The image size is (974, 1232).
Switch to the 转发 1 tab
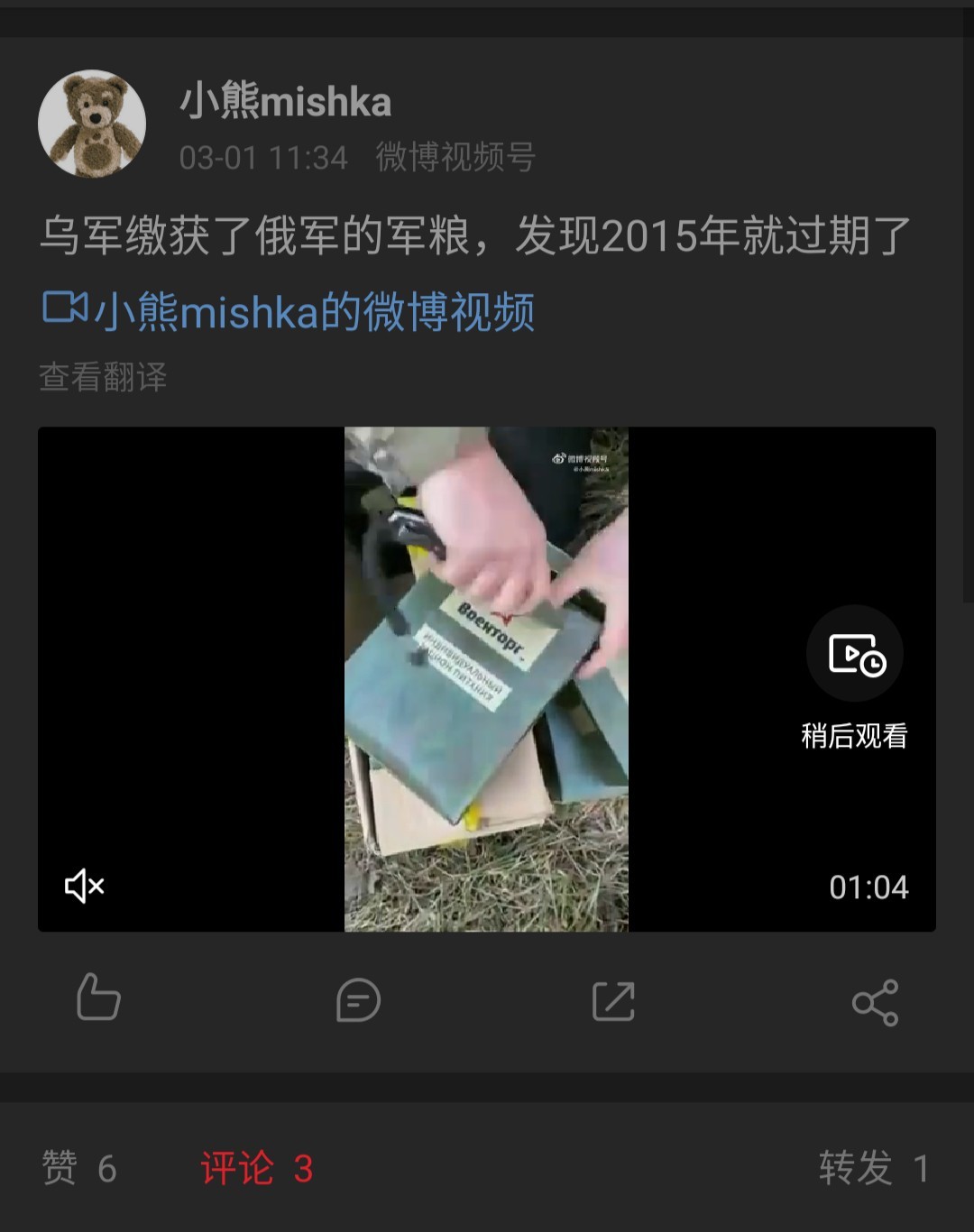coord(873,1168)
